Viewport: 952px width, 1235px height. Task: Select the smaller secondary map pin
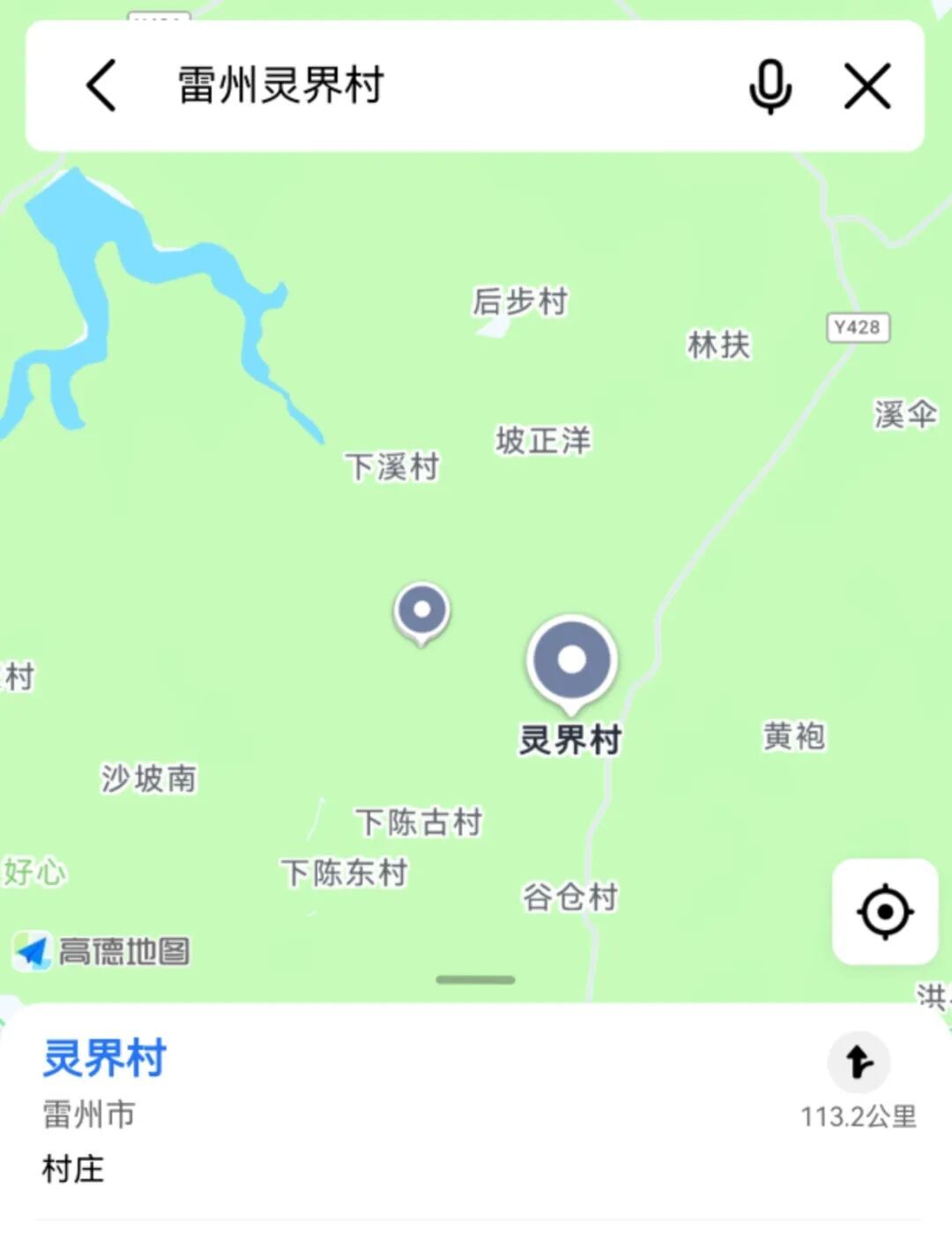click(421, 610)
